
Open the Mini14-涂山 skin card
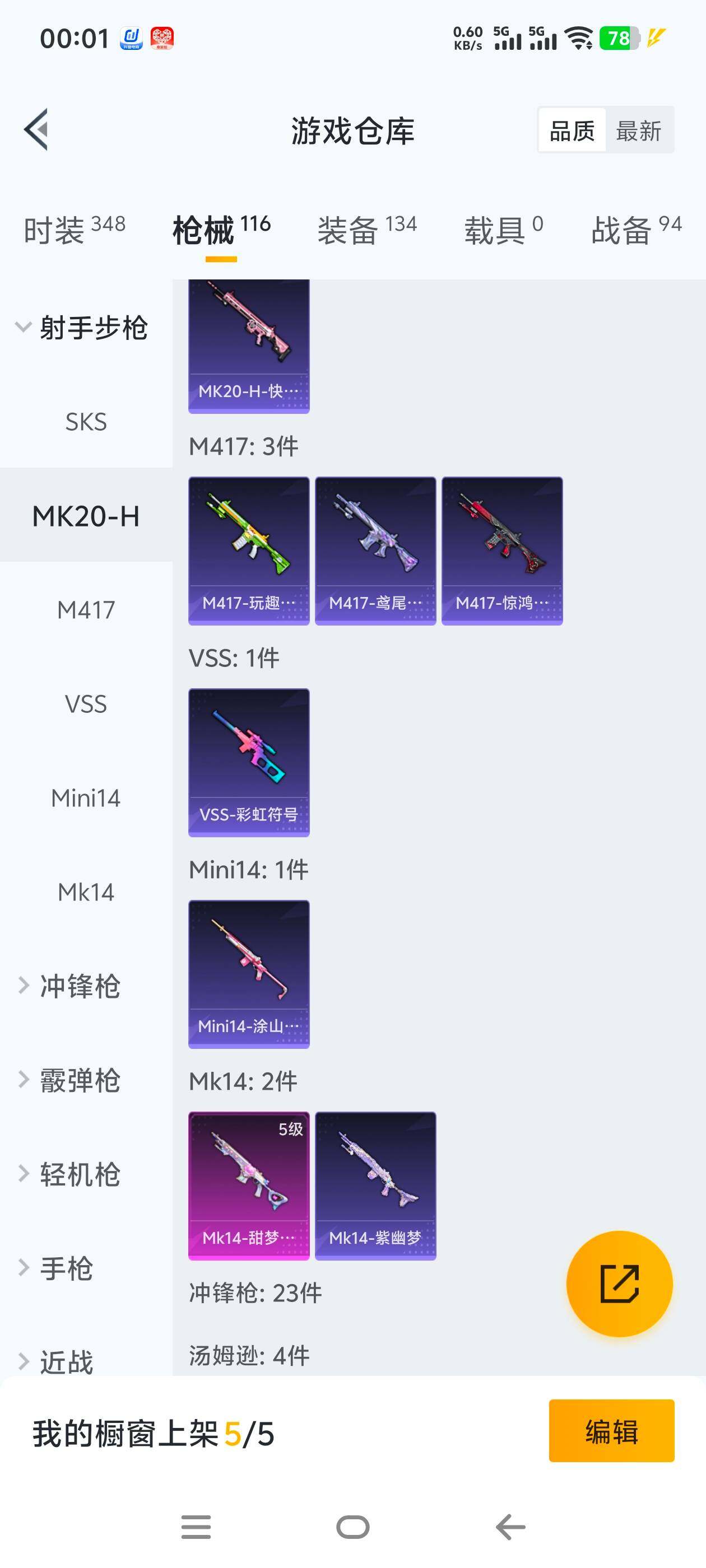coord(249,974)
